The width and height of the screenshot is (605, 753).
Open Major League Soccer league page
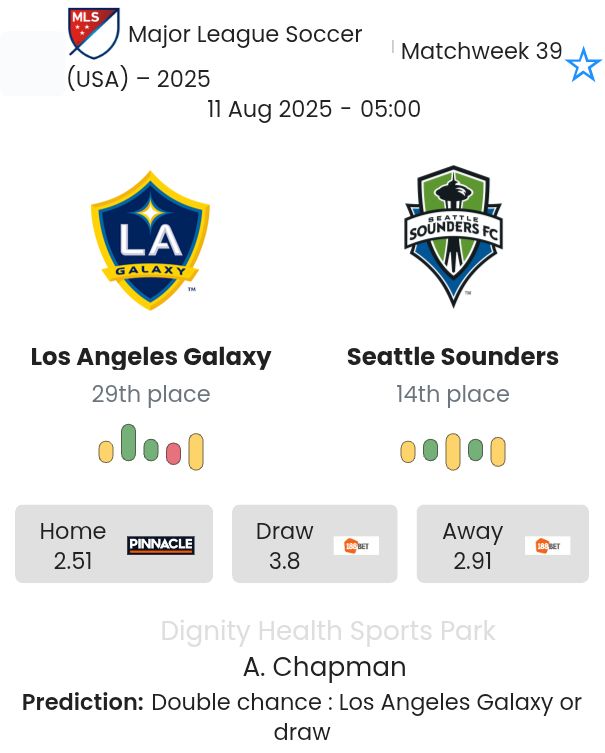click(244, 35)
